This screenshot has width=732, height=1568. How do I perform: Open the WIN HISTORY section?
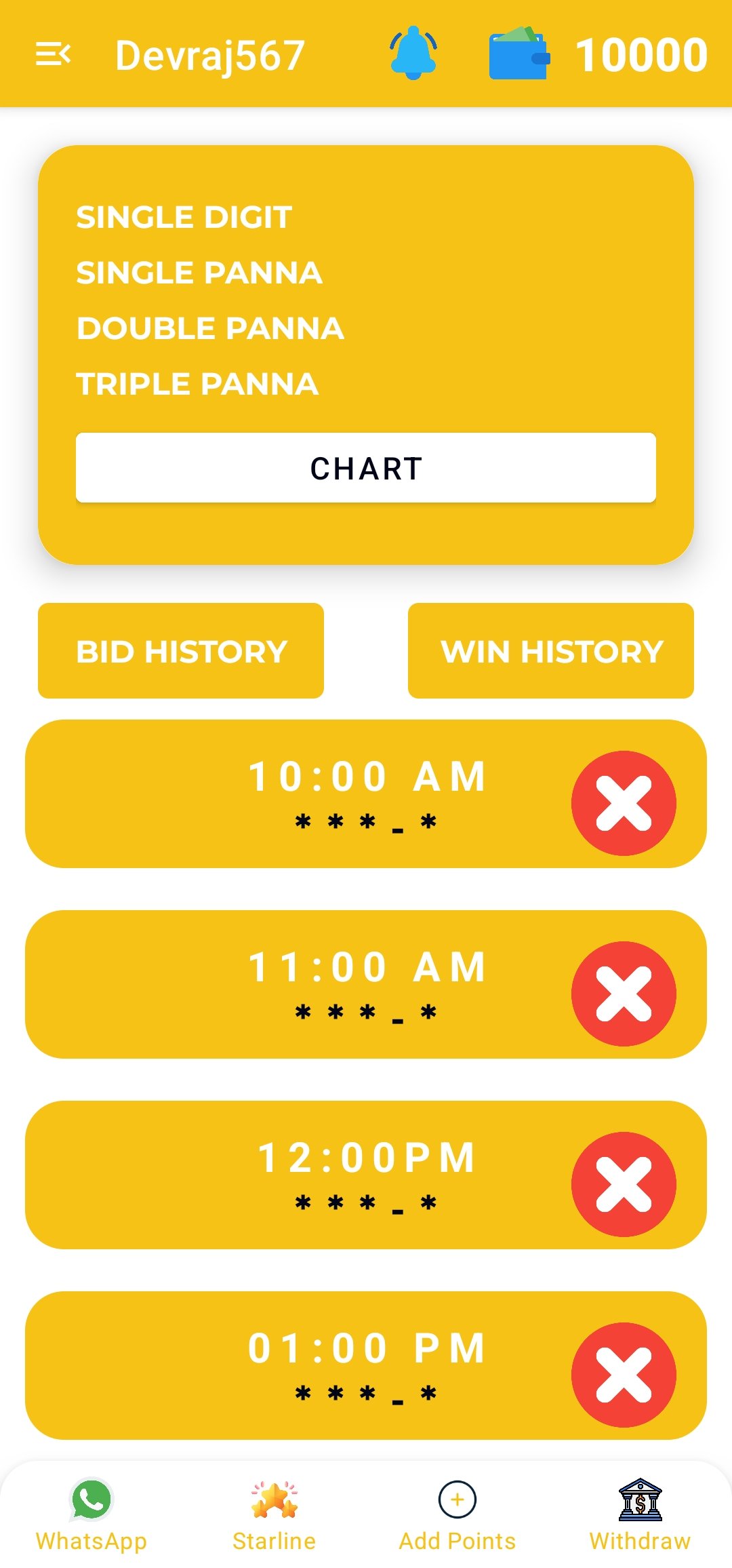(550, 650)
